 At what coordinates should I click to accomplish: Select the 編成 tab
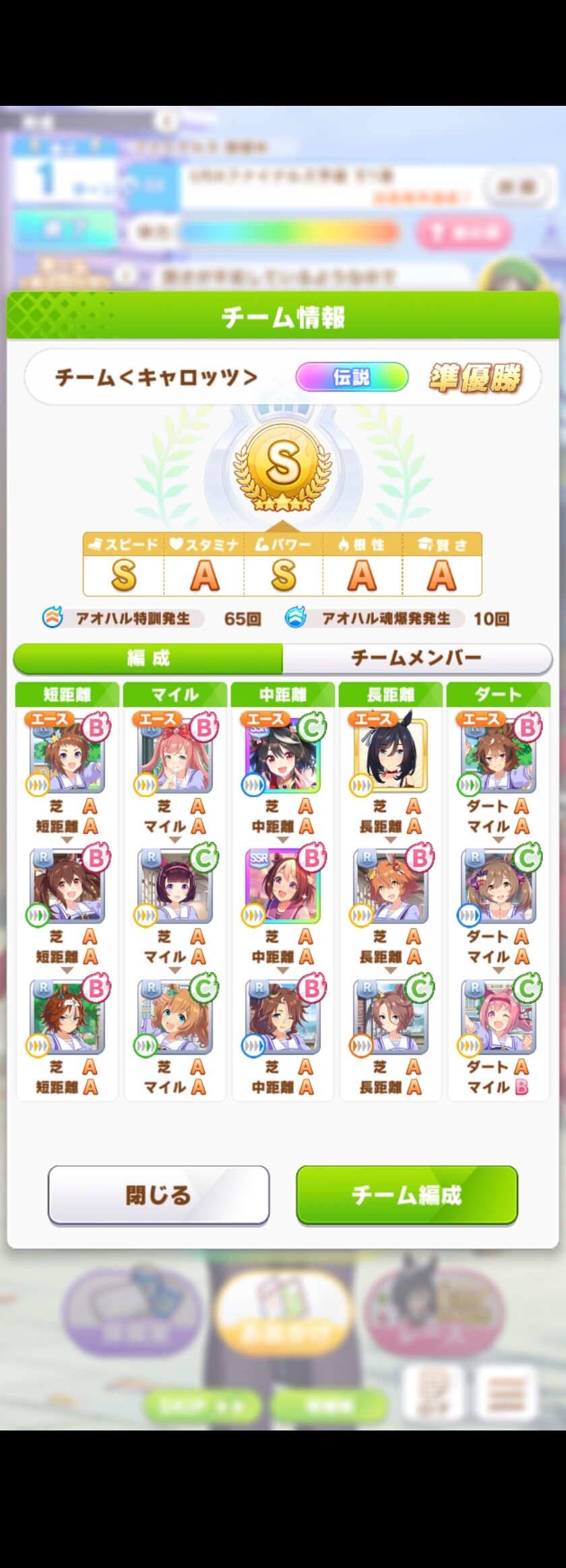(148, 658)
